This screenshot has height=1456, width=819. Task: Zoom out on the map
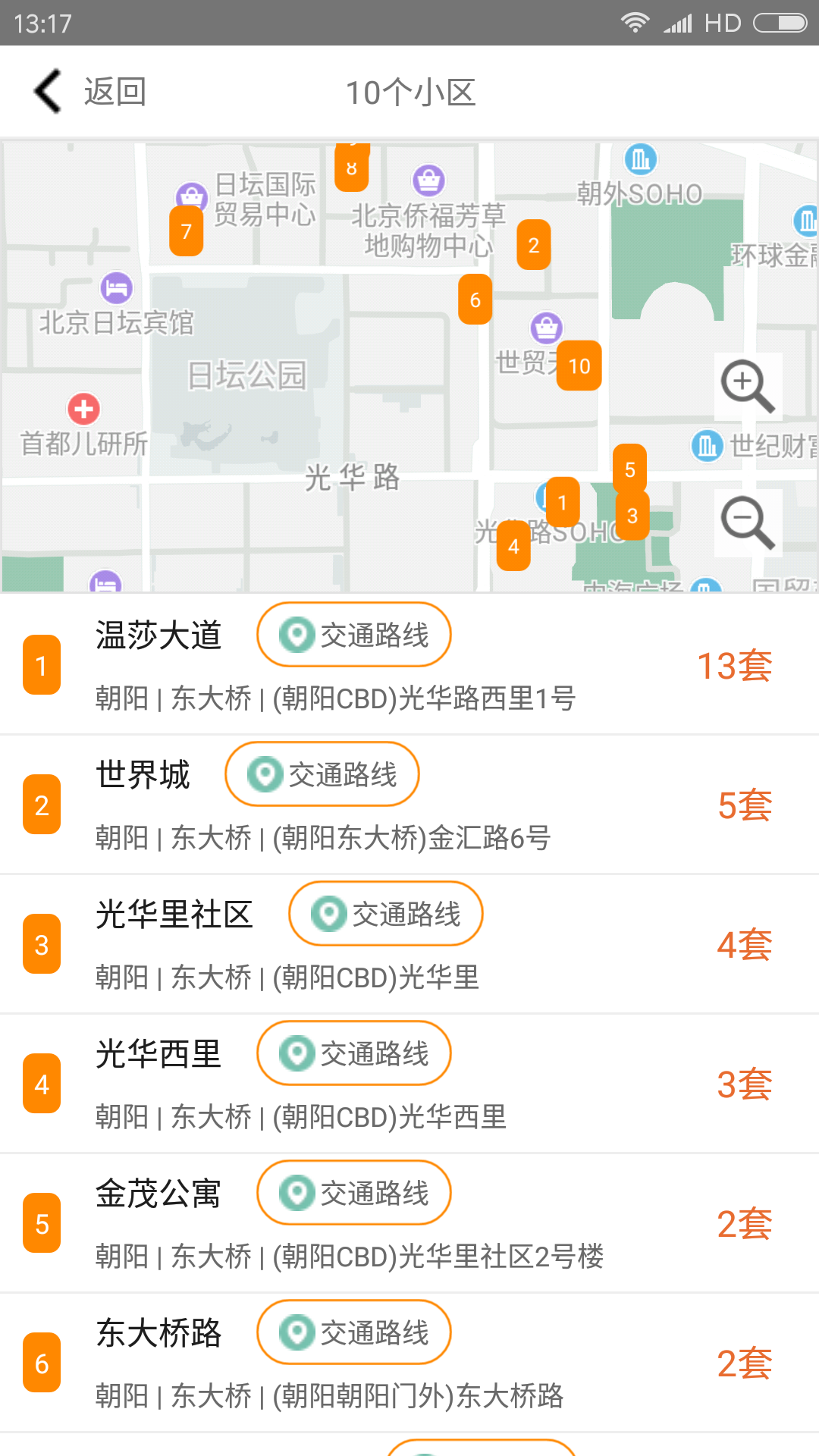[748, 522]
